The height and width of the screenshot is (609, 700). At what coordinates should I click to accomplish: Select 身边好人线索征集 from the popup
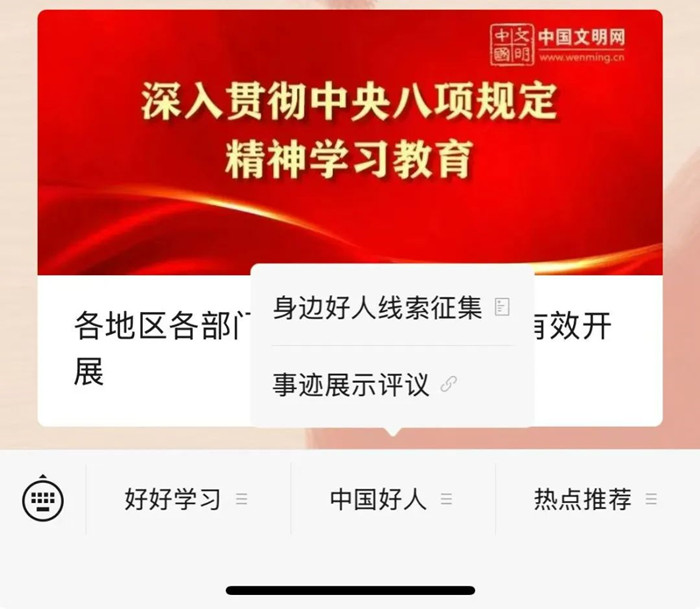coord(391,307)
